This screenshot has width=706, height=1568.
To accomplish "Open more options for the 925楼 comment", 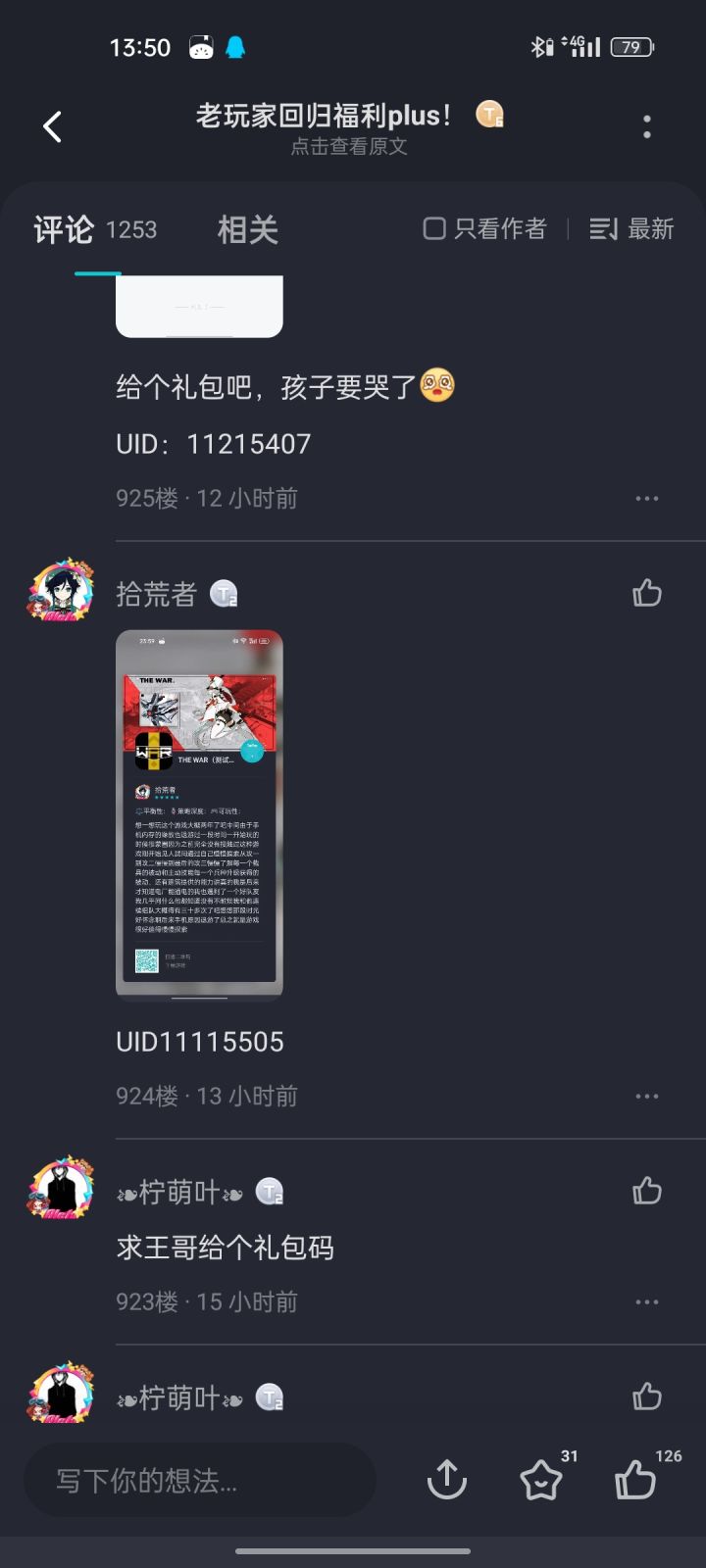I will click(x=646, y=499).
